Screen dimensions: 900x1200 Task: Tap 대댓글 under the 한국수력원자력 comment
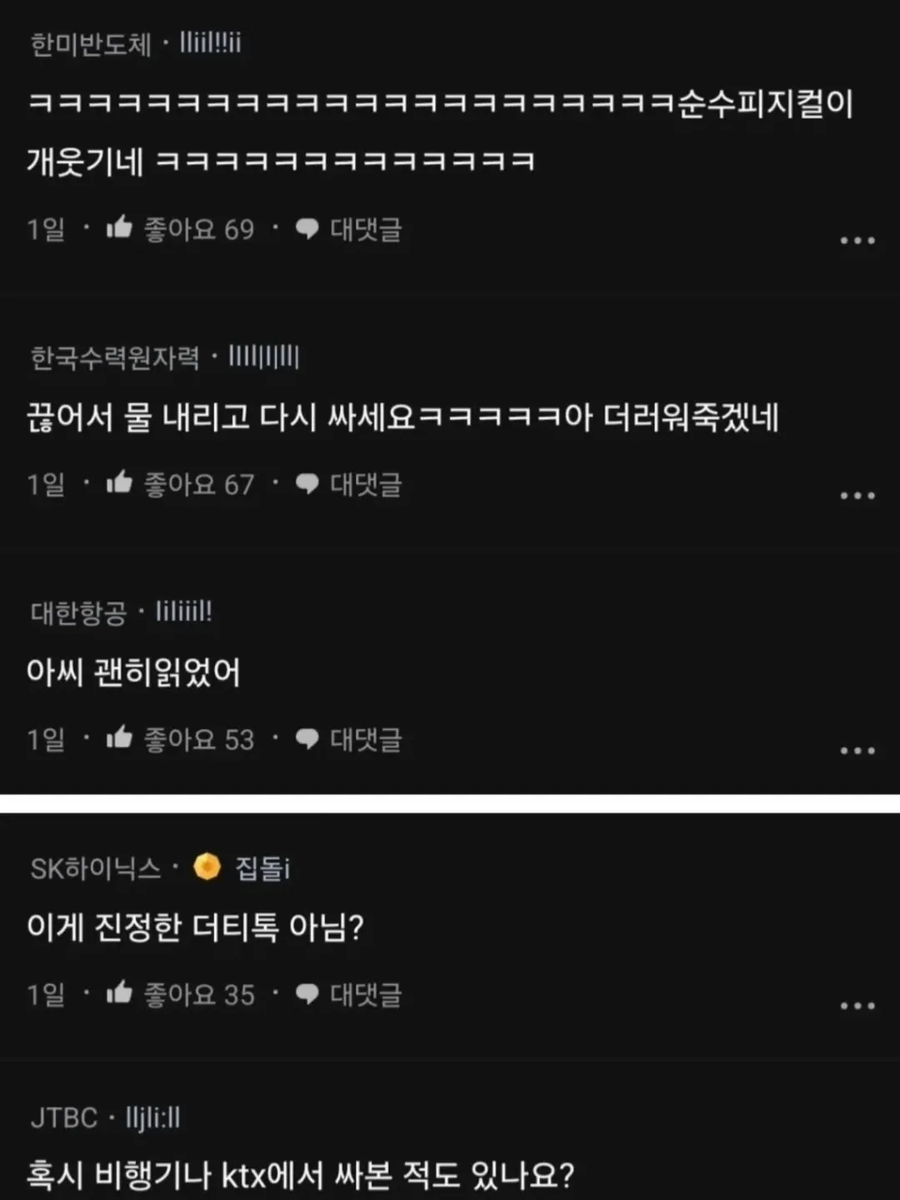click(x=350, y=485)
